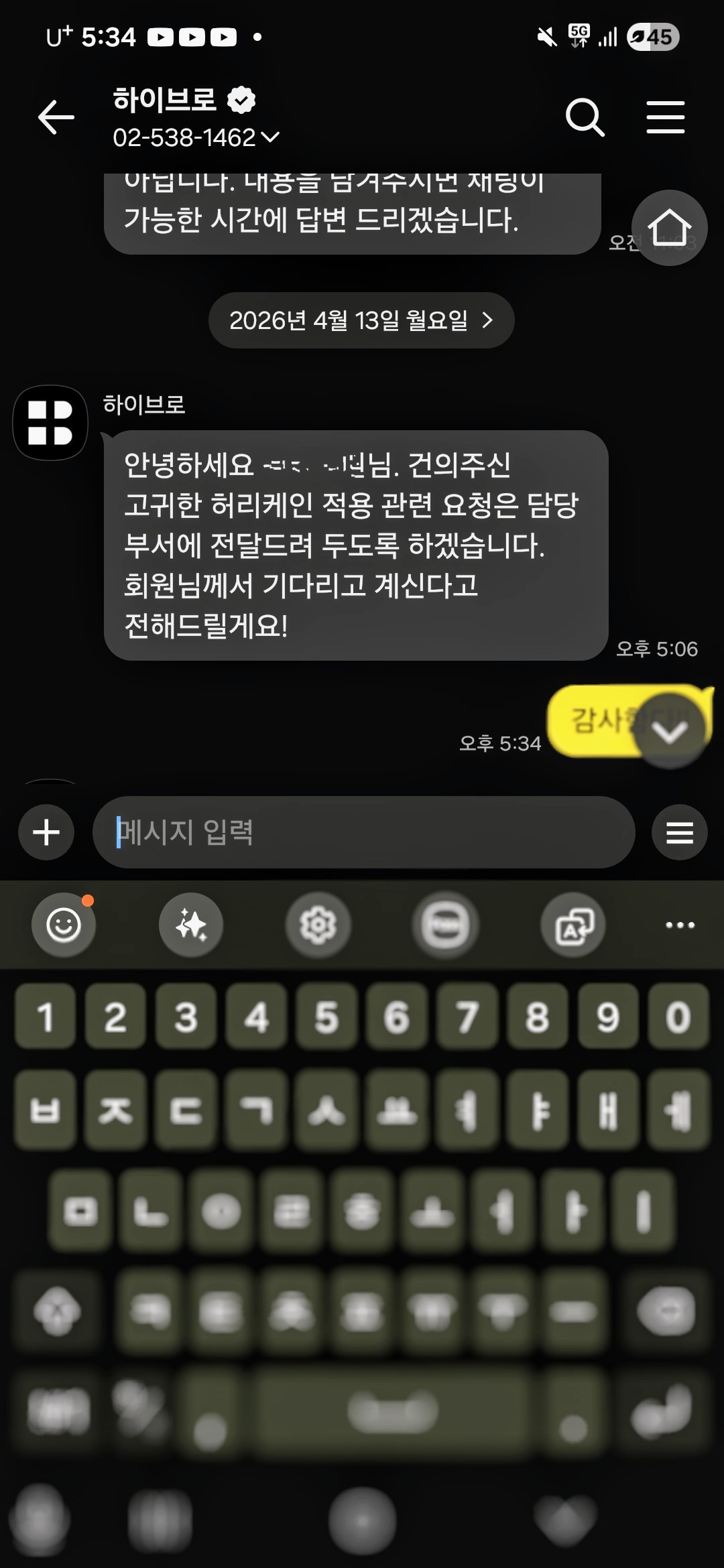This screenshot has height=1568, width=724.
Task: Open the 2026년 4월 13일 월요일 date chip
Action: 361,320
